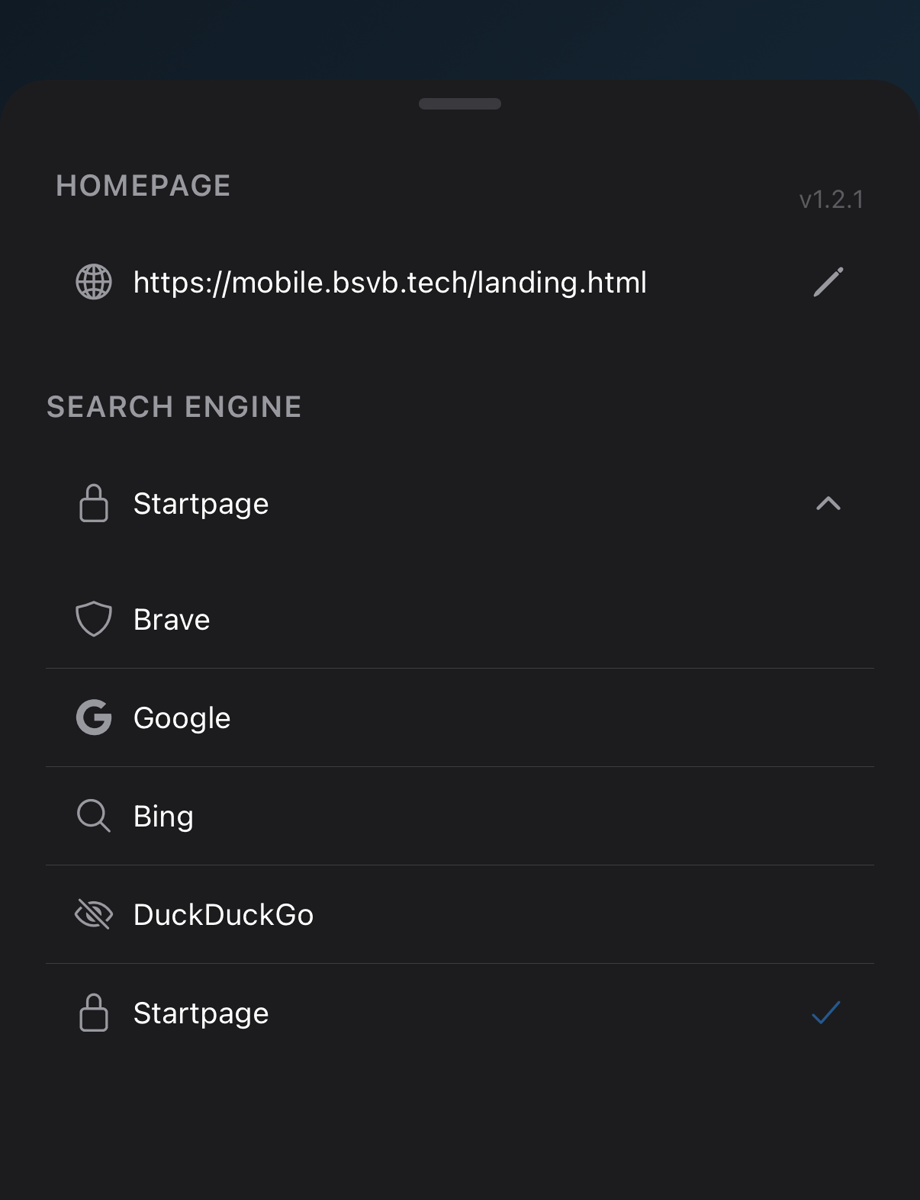Click the drag handle at the top of the sheet
Screen dimensions: 920x1200
click(460, 103)
